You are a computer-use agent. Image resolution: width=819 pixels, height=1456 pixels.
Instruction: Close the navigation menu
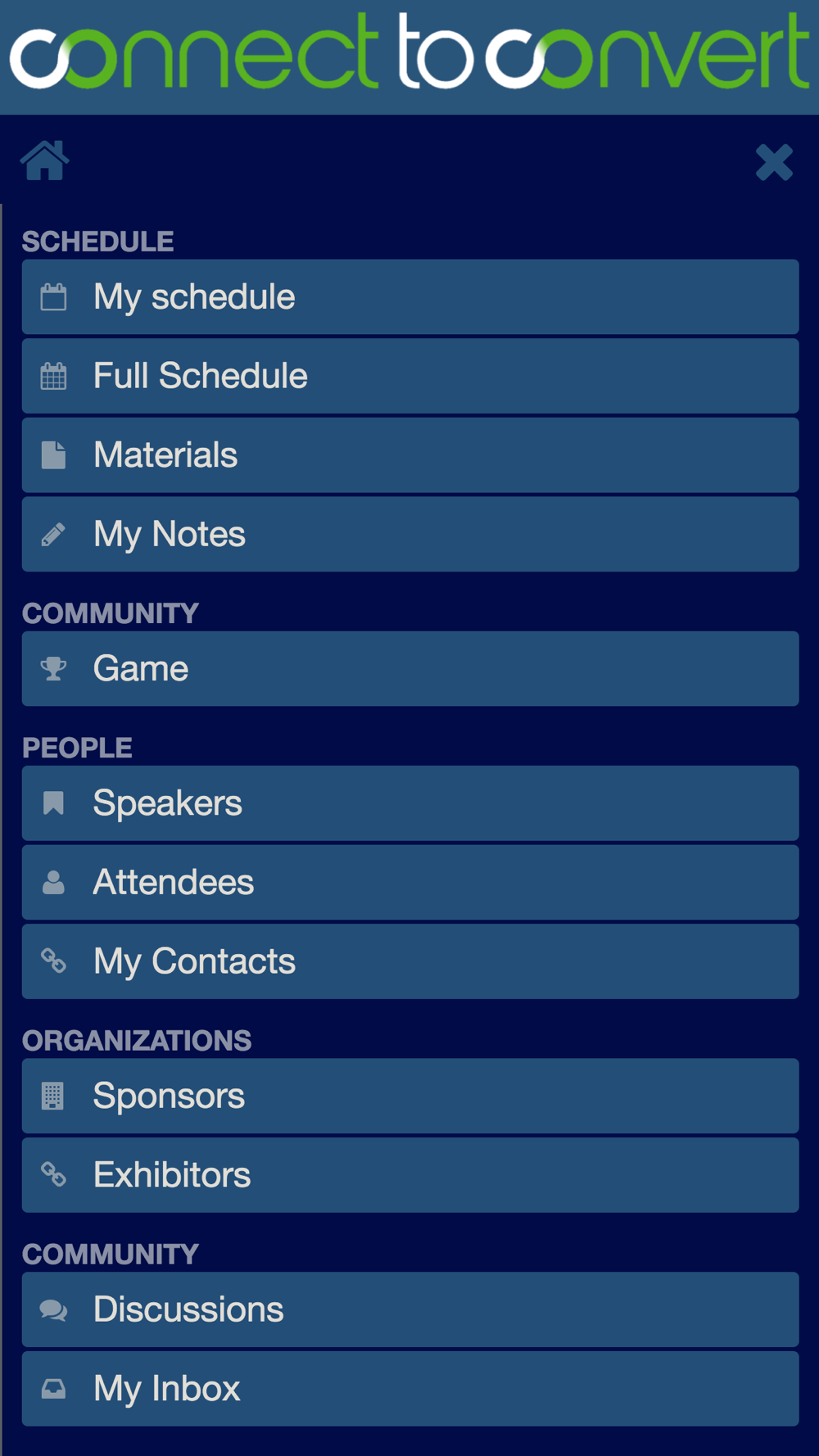coord(774,162)
